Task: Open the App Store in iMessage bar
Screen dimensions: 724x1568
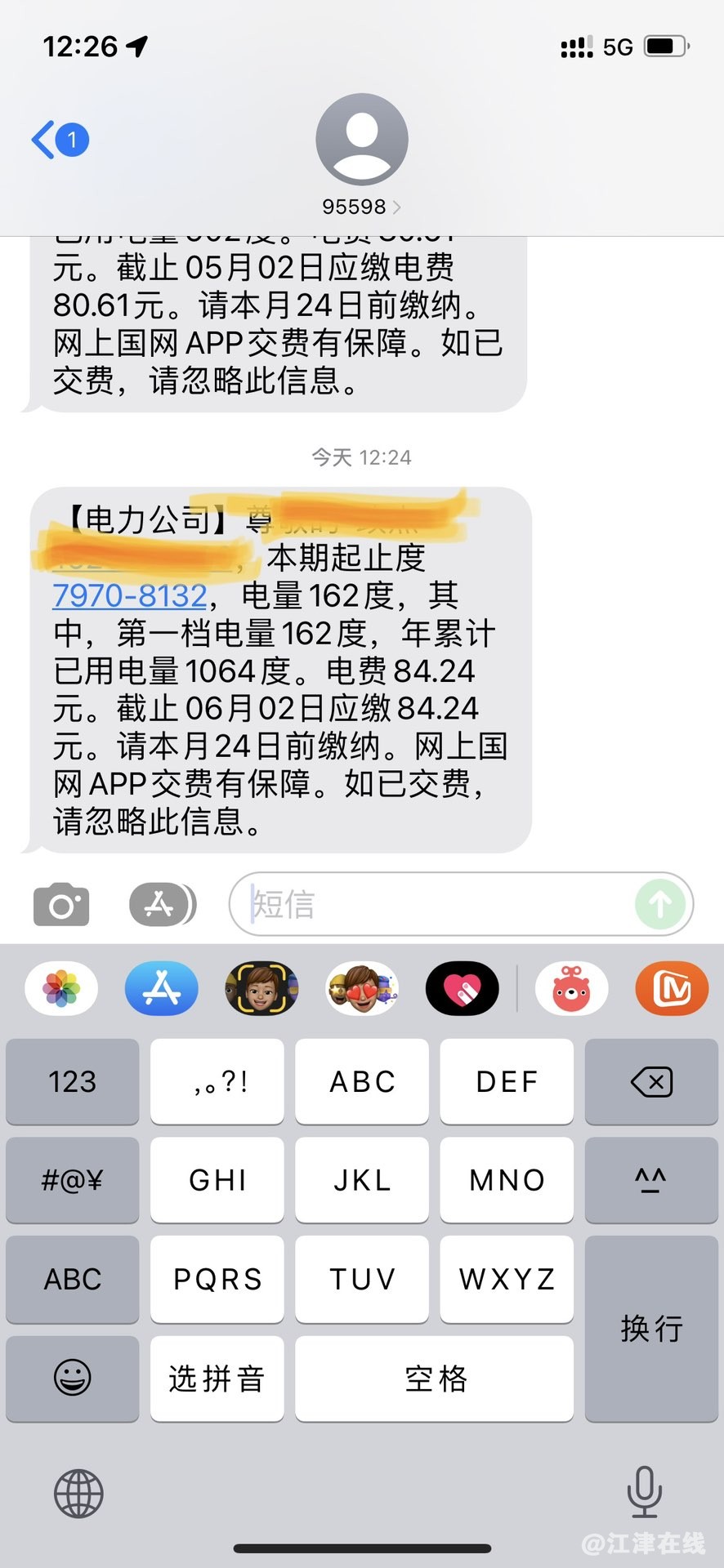Action: coord(162,989)
